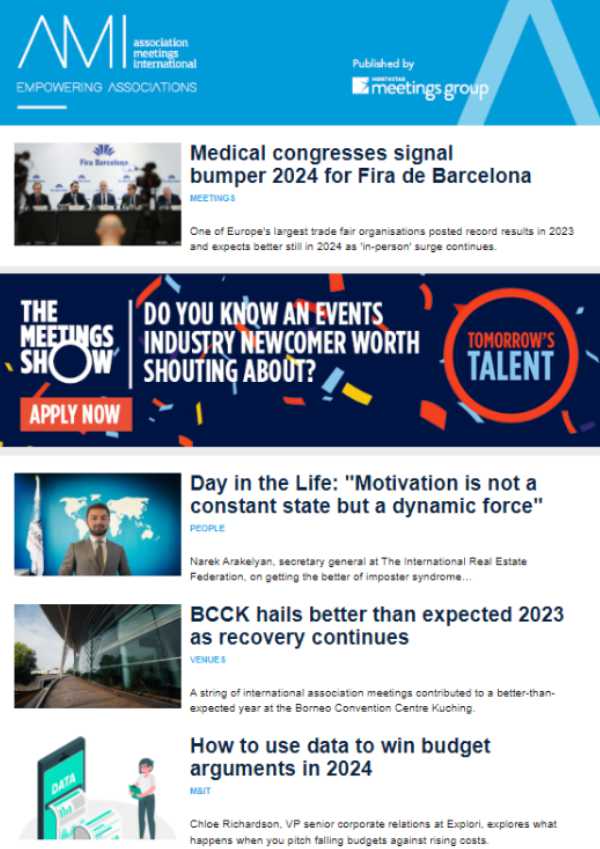The width and height of the screenshot is (600, 849).
Task: Tap the Borneo Convention Centre building thumbnail
Action: 97,655
